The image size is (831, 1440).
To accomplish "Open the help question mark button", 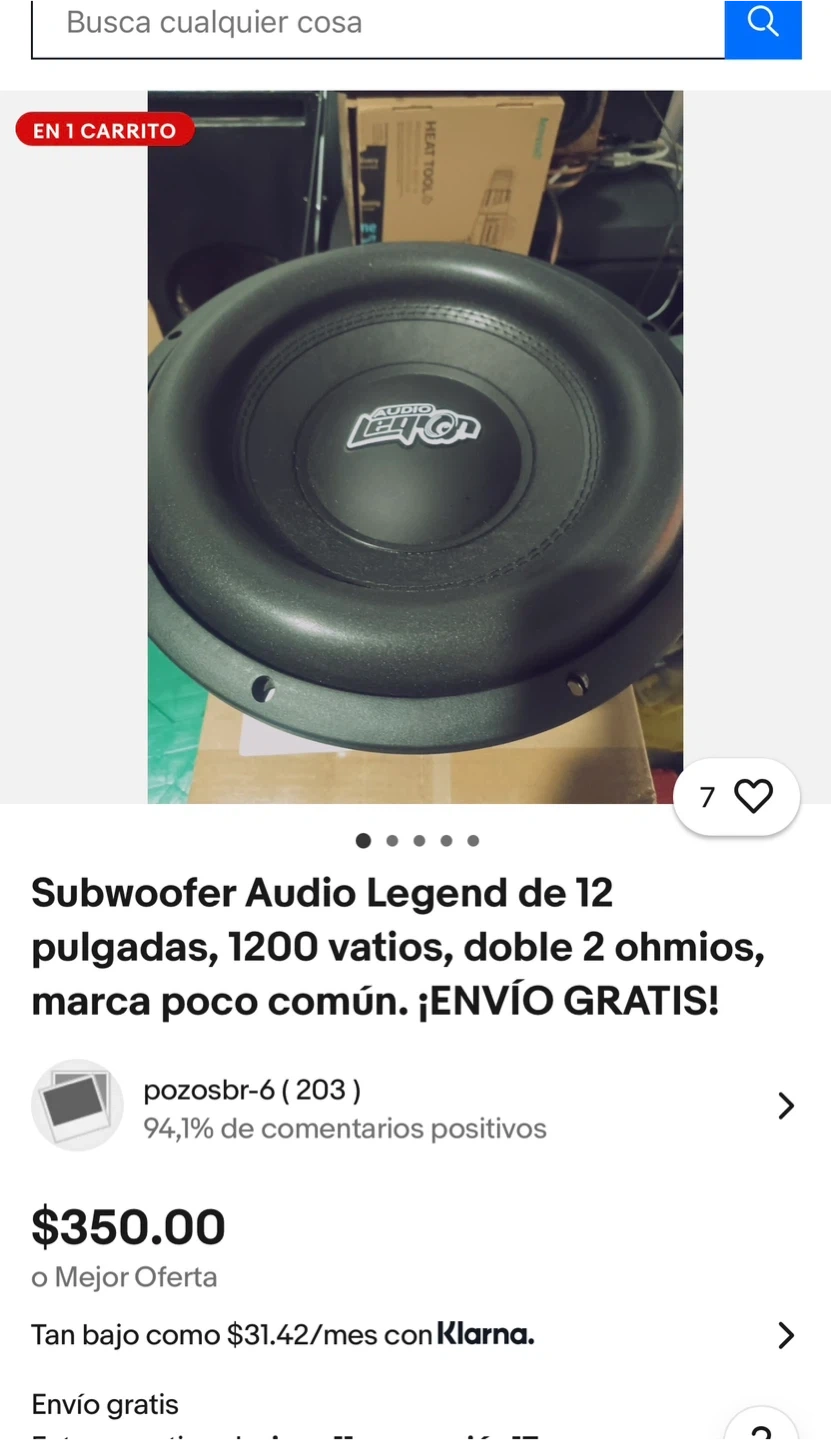I will tap(761, 1428).
